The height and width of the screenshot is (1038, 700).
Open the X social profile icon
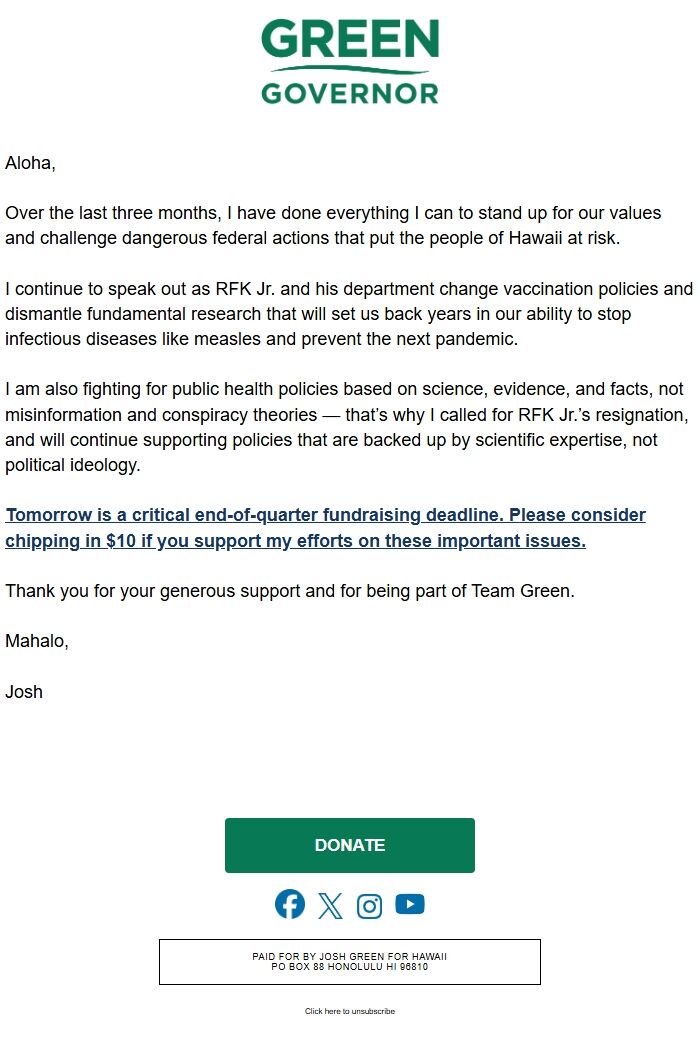point(330,905)
